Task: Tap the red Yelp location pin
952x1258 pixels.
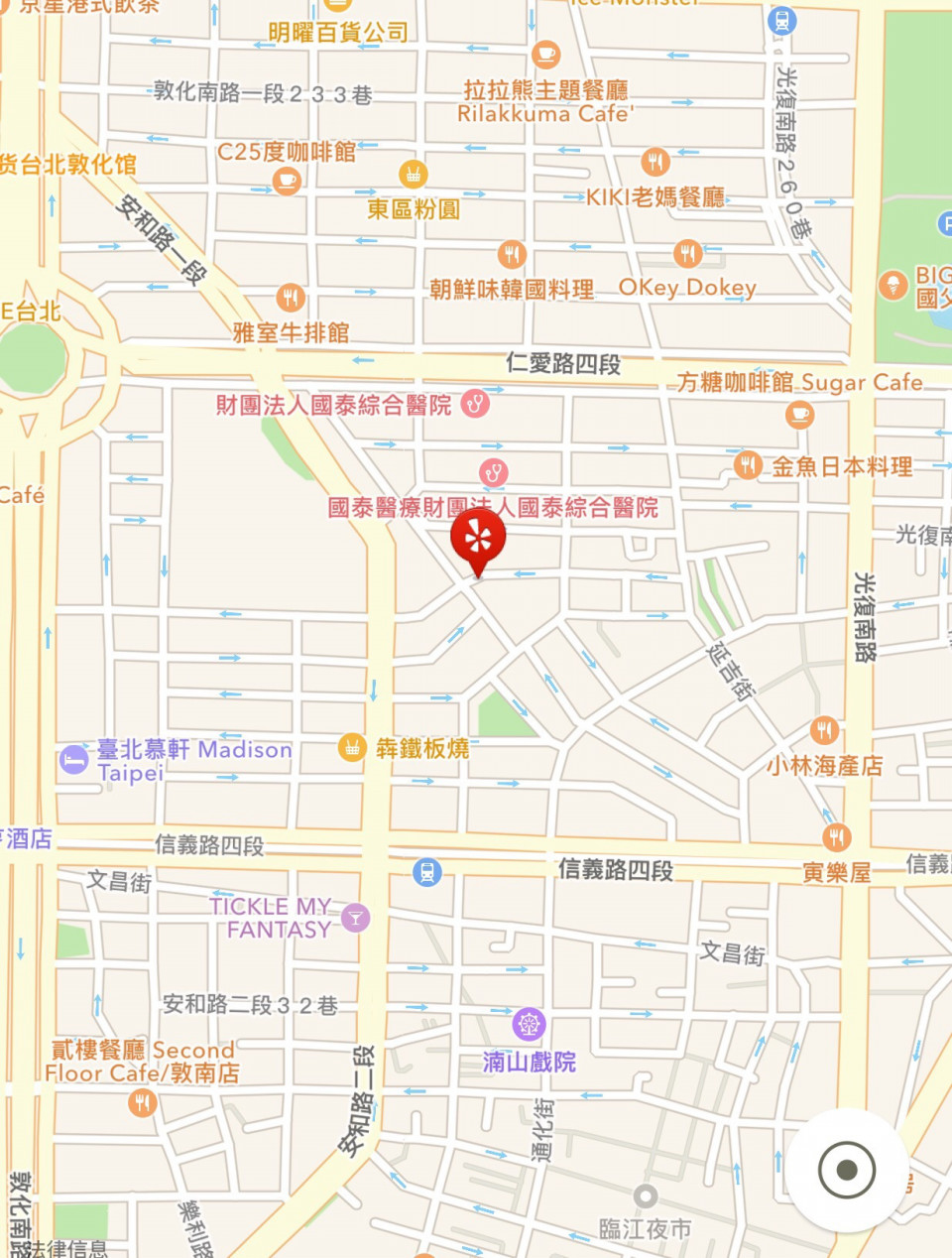Action: click(478, 540)
